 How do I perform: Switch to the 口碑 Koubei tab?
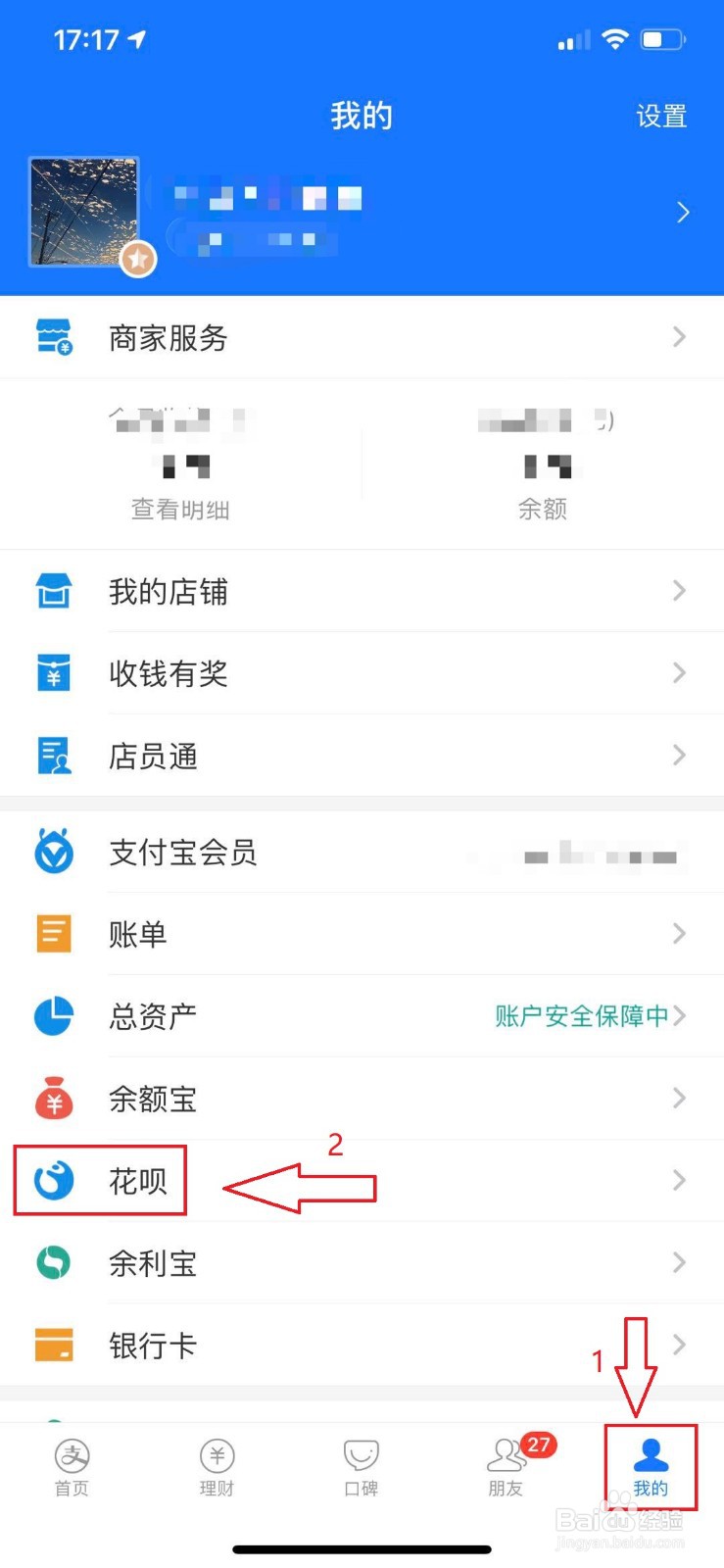point(361,1465)
